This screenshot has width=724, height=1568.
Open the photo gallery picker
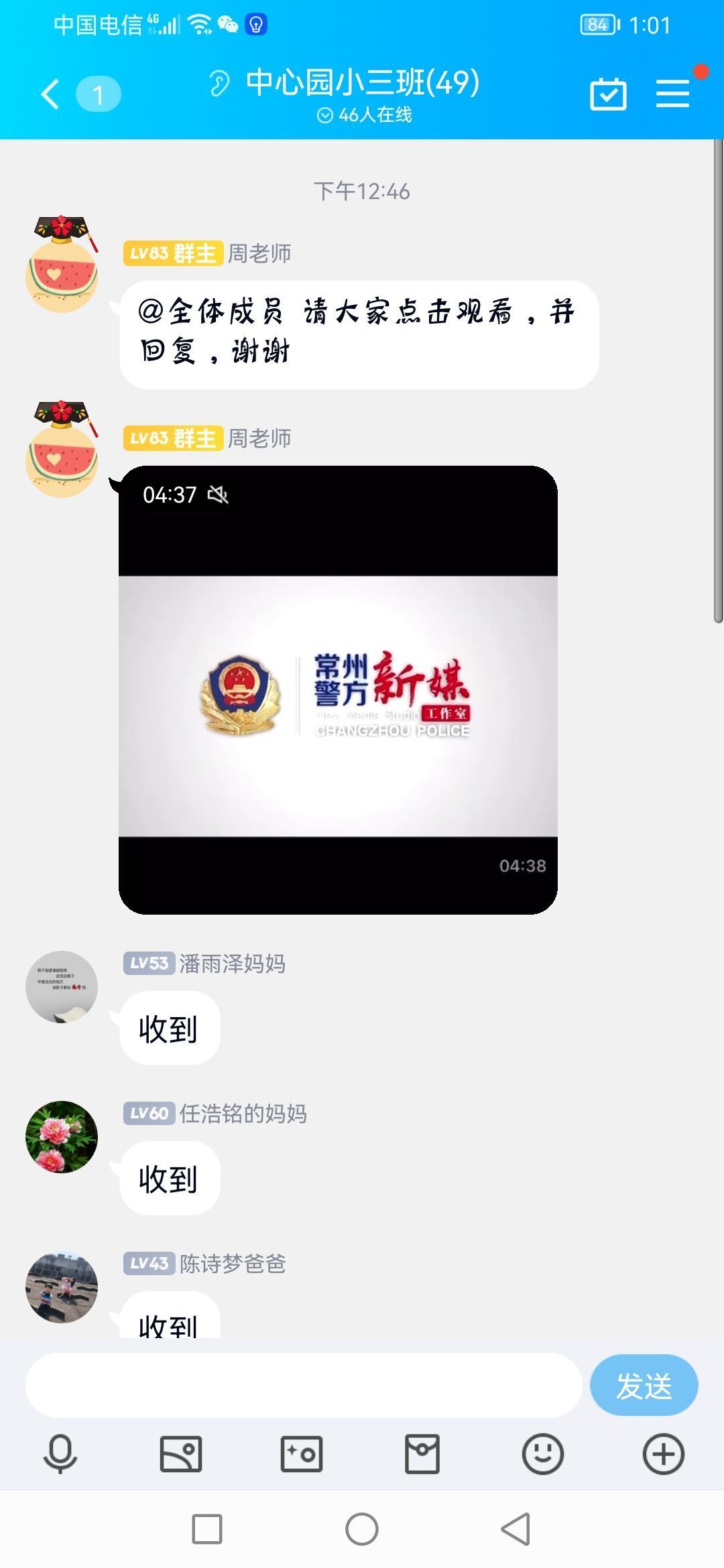[x=181, y=1454]
